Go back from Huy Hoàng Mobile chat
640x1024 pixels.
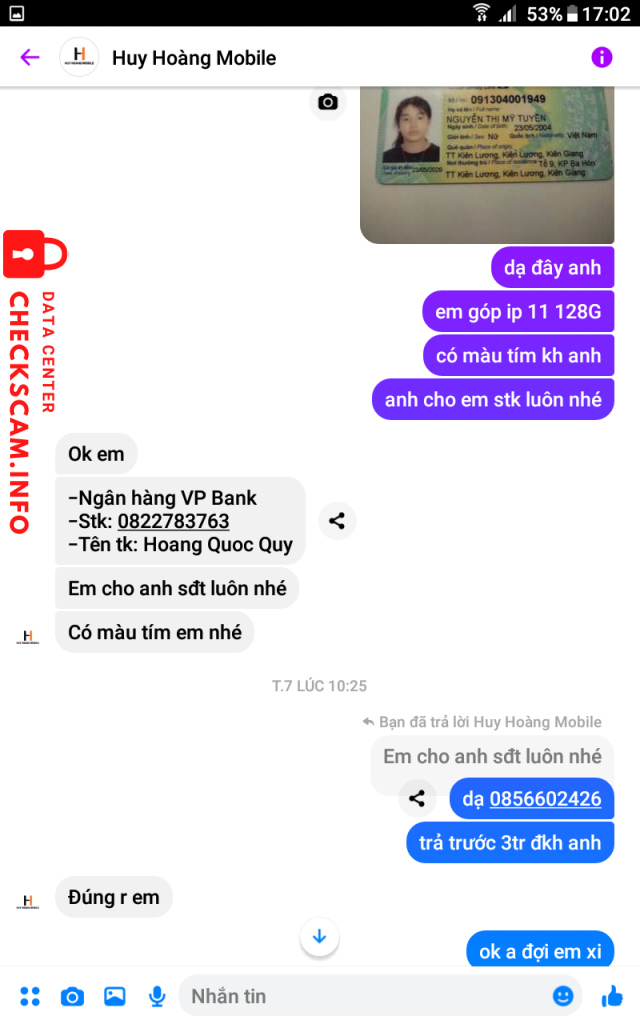click(x=30, y=57)
